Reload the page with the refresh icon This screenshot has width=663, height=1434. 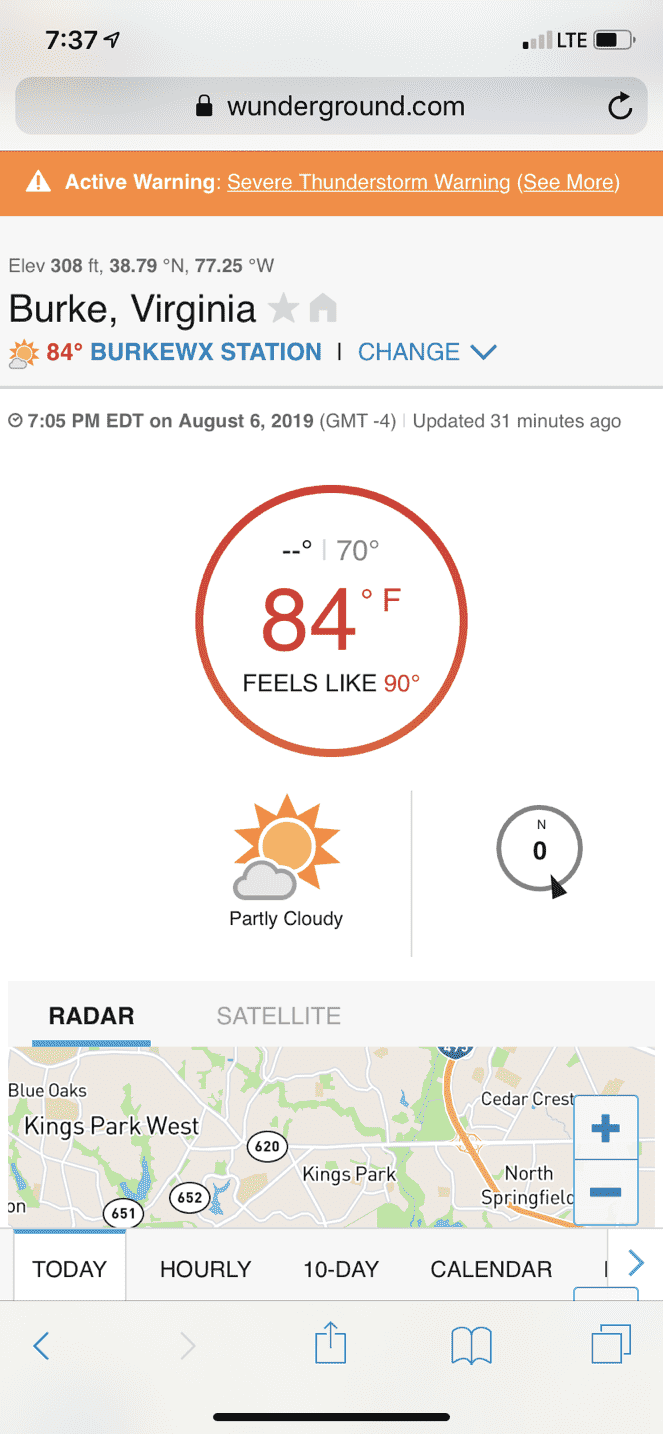[x=620, y=106]
